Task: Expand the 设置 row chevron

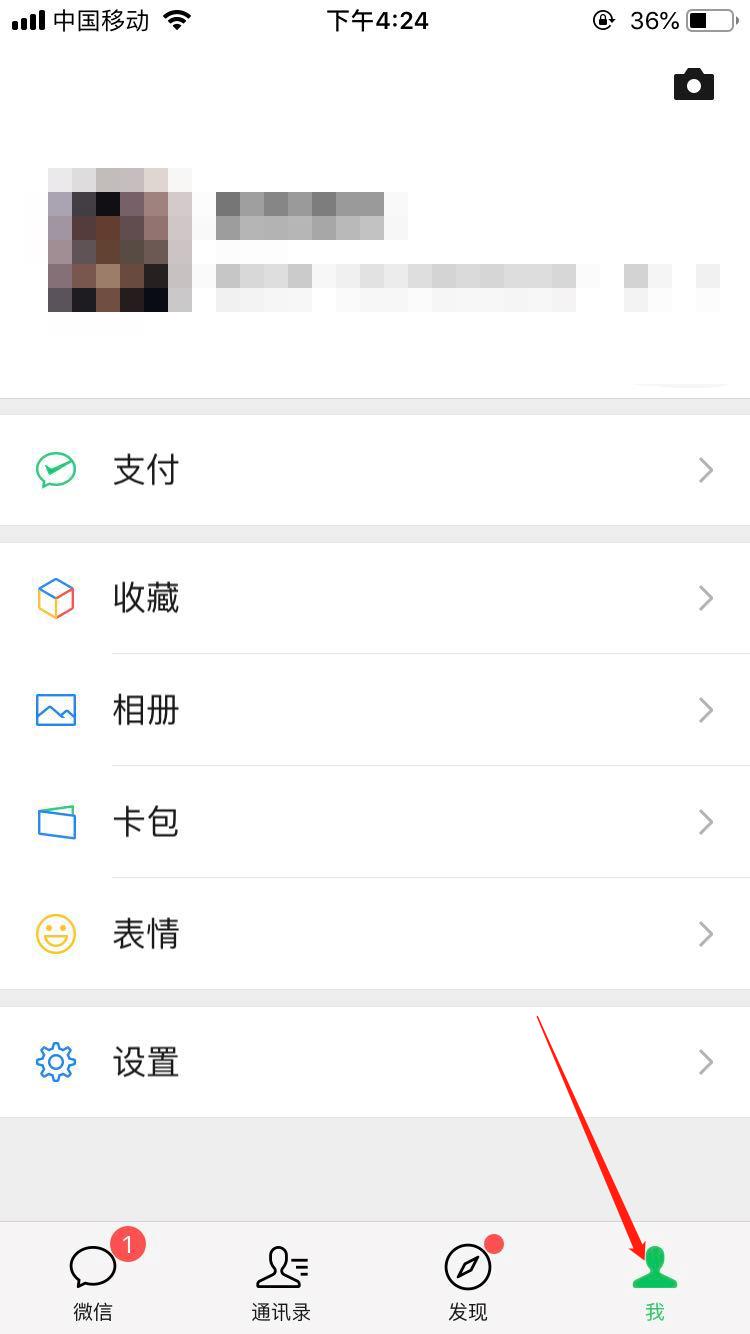Action: [706, 1062]
